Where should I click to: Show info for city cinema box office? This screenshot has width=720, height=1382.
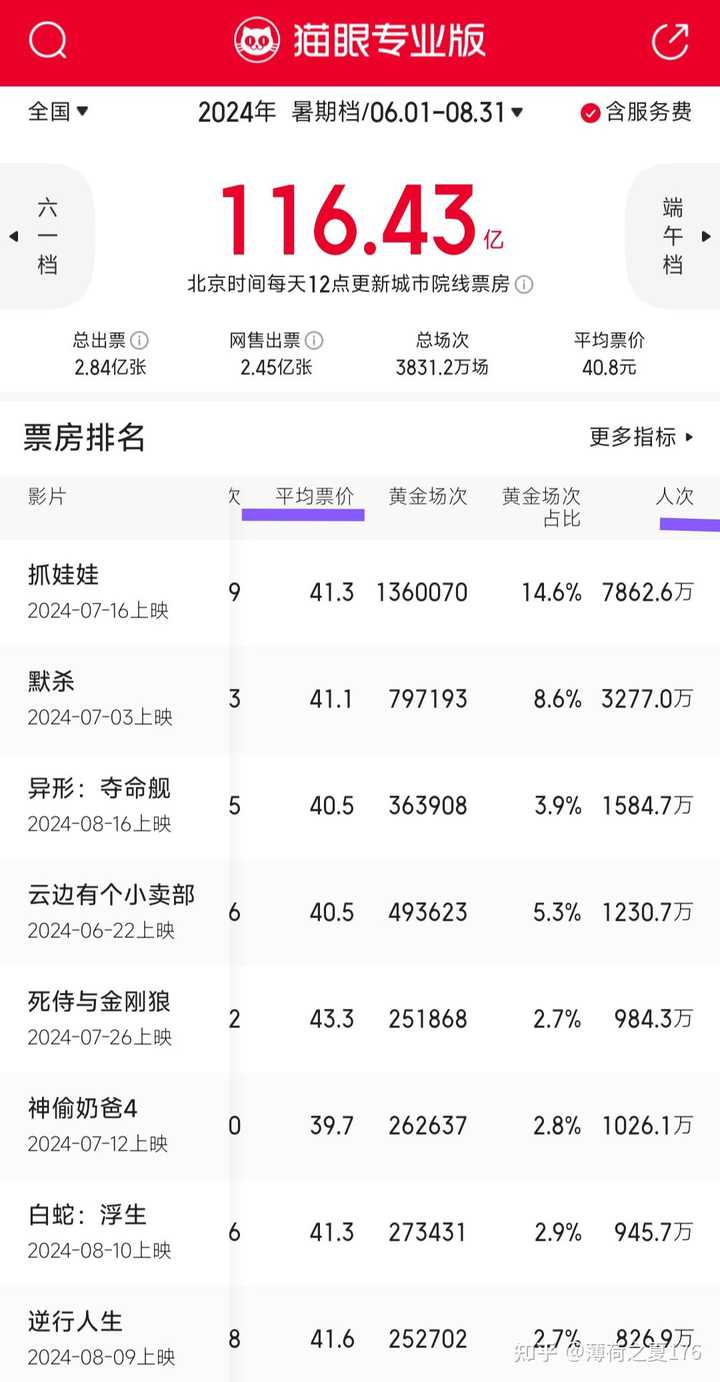click(525, 285)
